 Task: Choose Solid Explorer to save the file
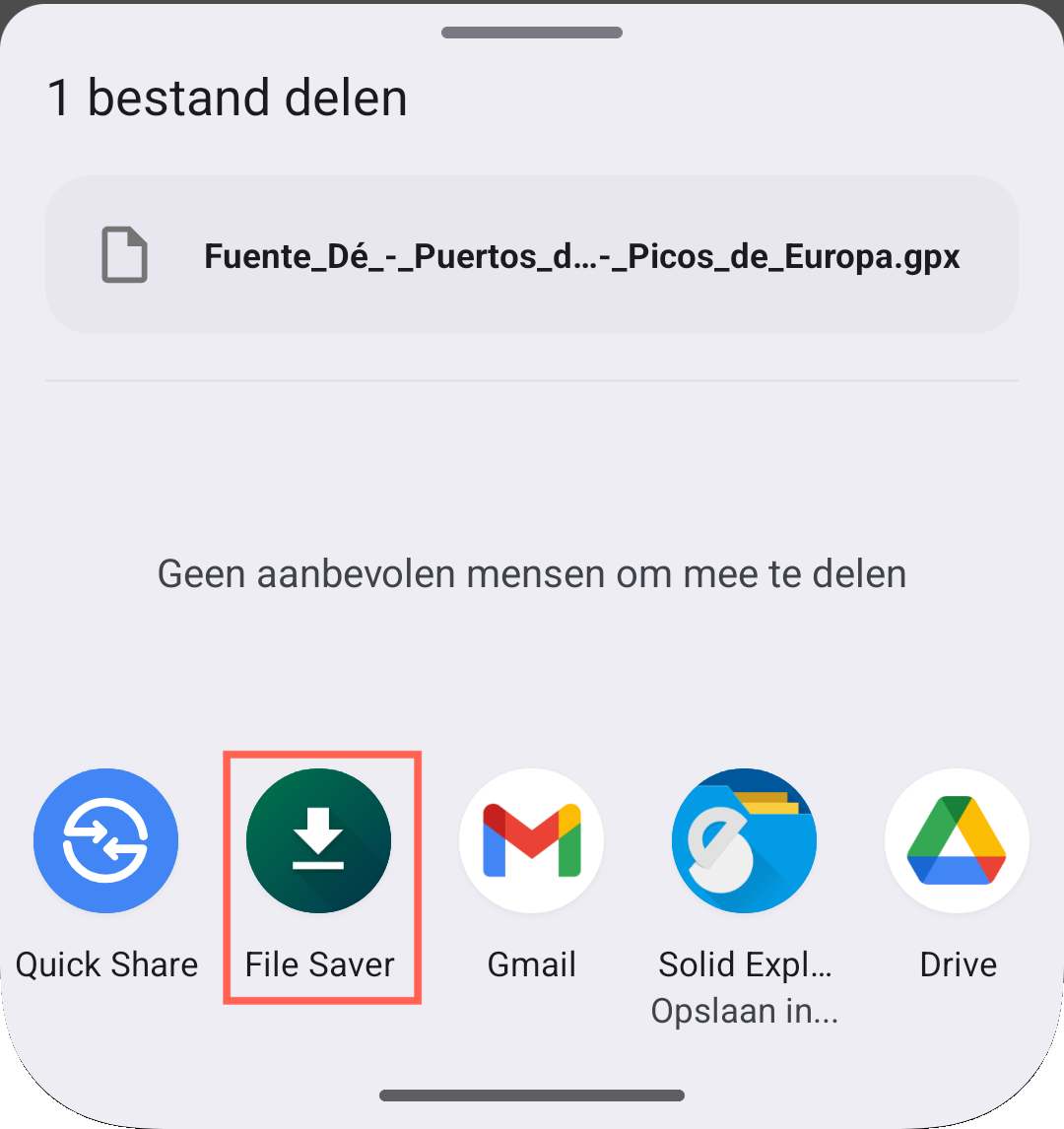click(745, 842)
